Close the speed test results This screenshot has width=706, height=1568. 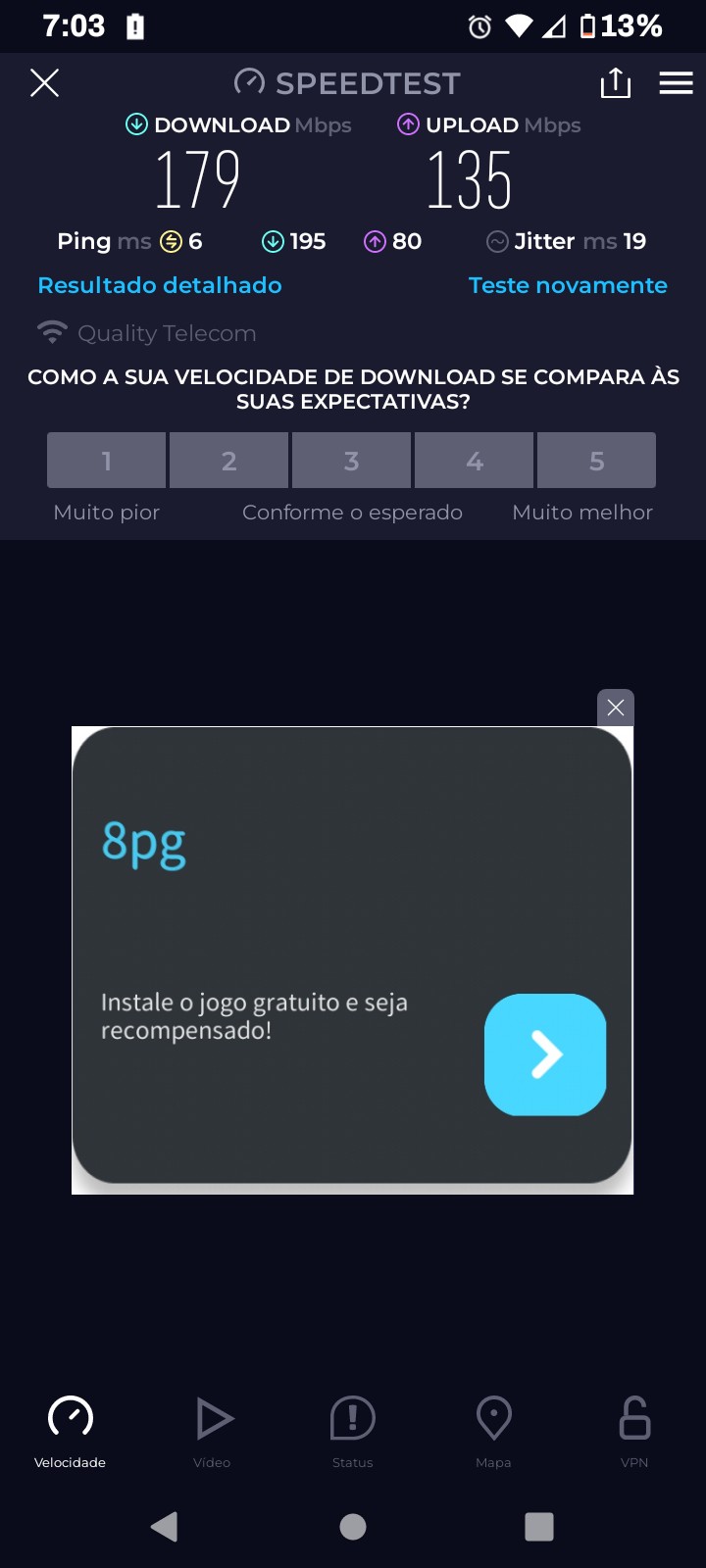coord(45,83)
